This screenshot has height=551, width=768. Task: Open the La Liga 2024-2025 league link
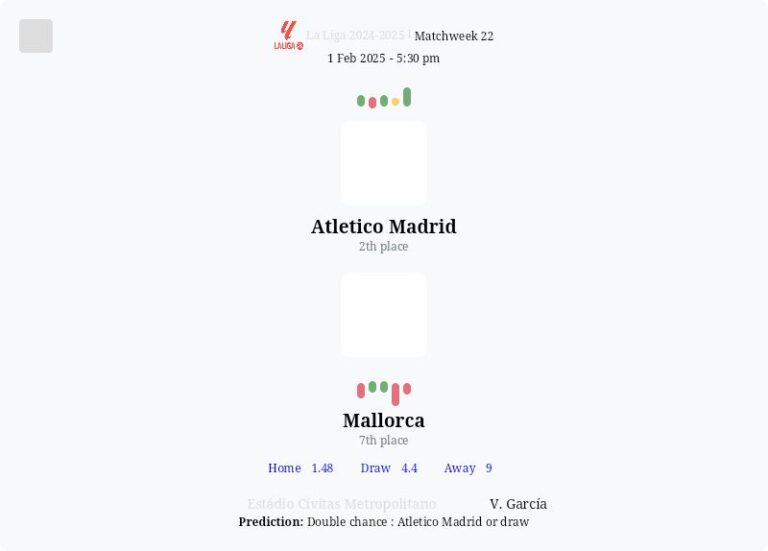click(355, 36)
